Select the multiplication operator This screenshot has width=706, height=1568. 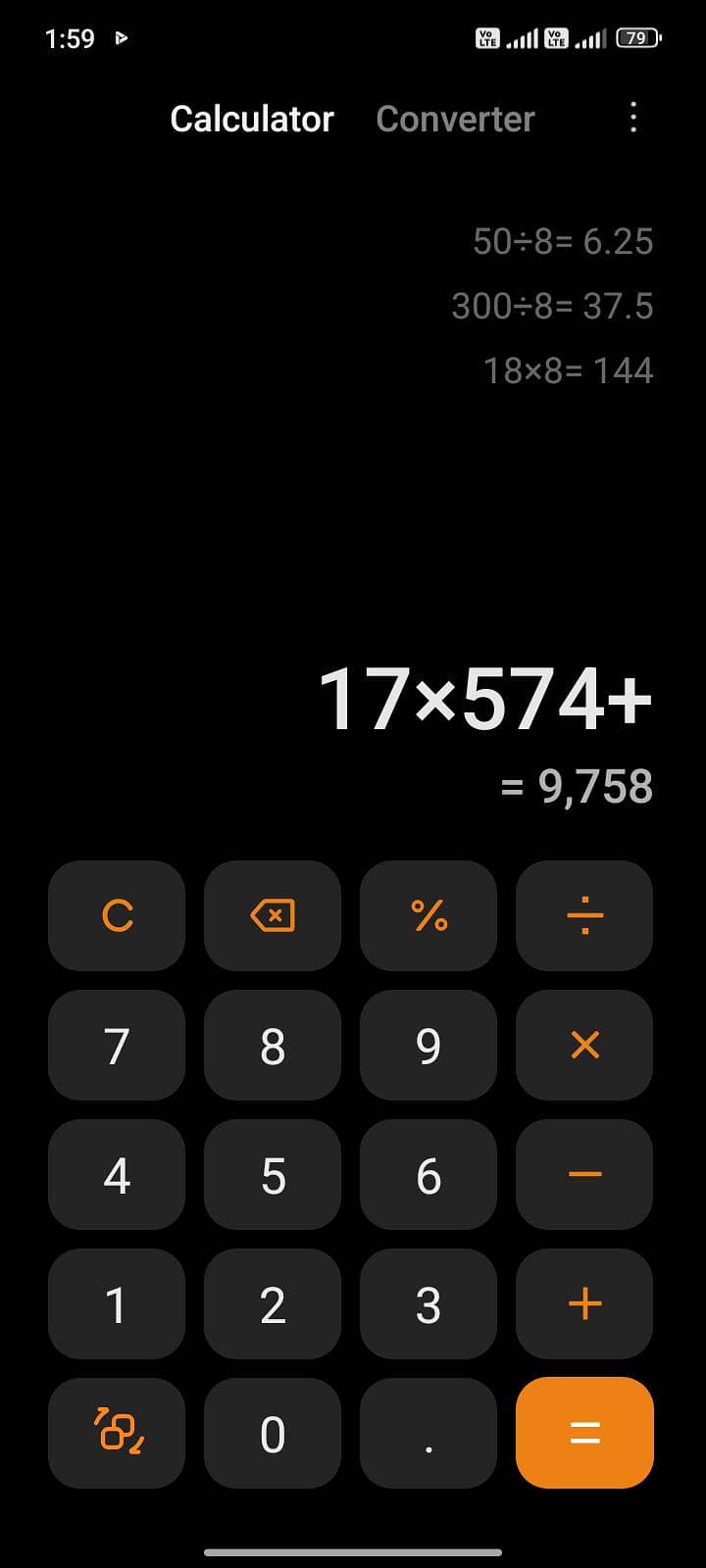point(584,1046)
